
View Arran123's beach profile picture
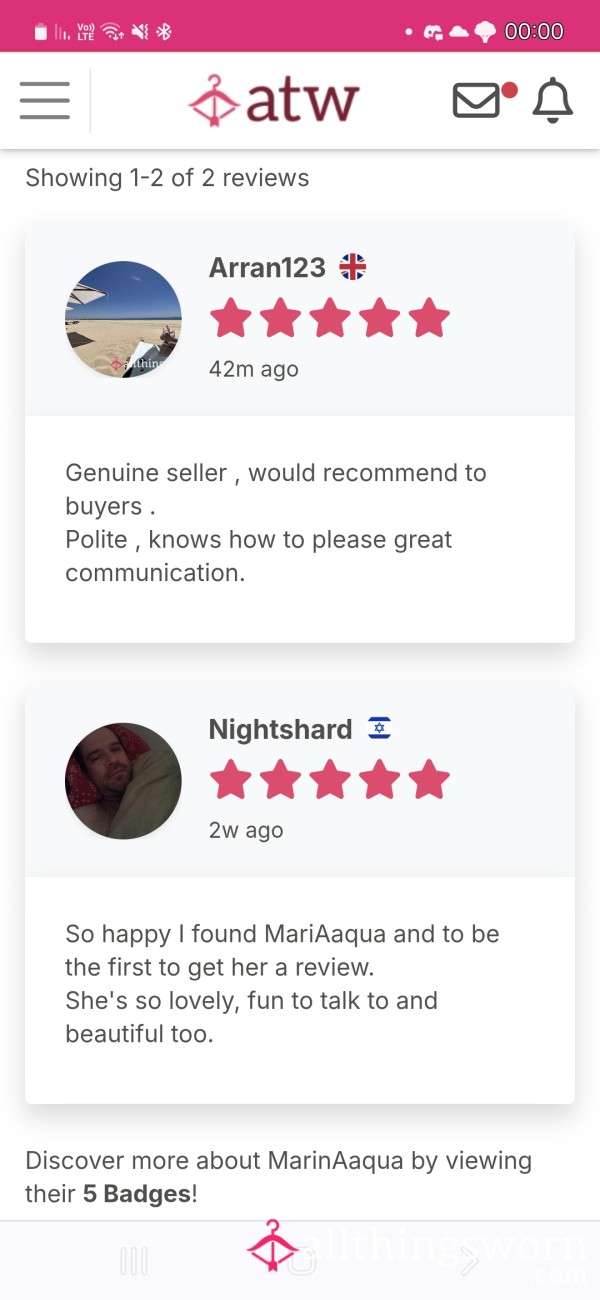coord(123,319)
